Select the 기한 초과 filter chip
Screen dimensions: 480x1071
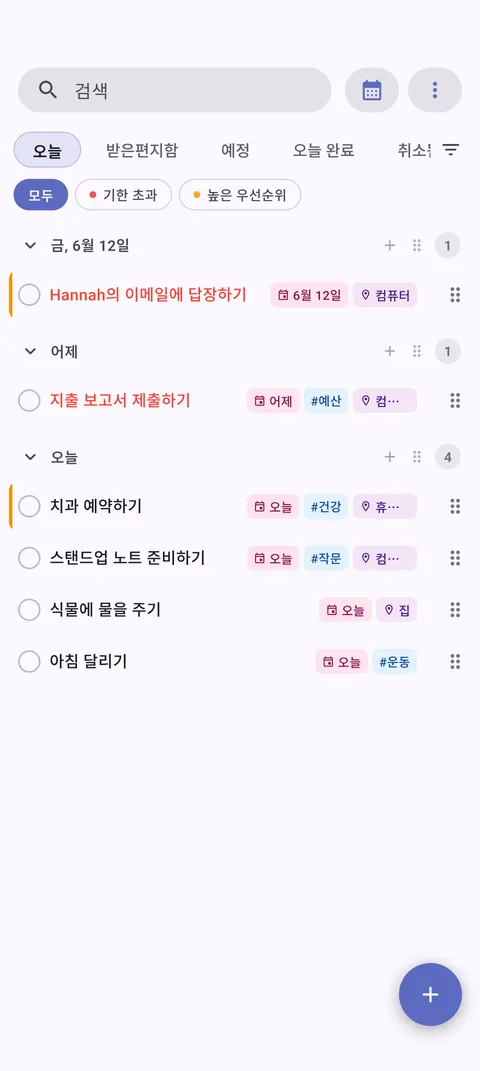pos(124,195)
